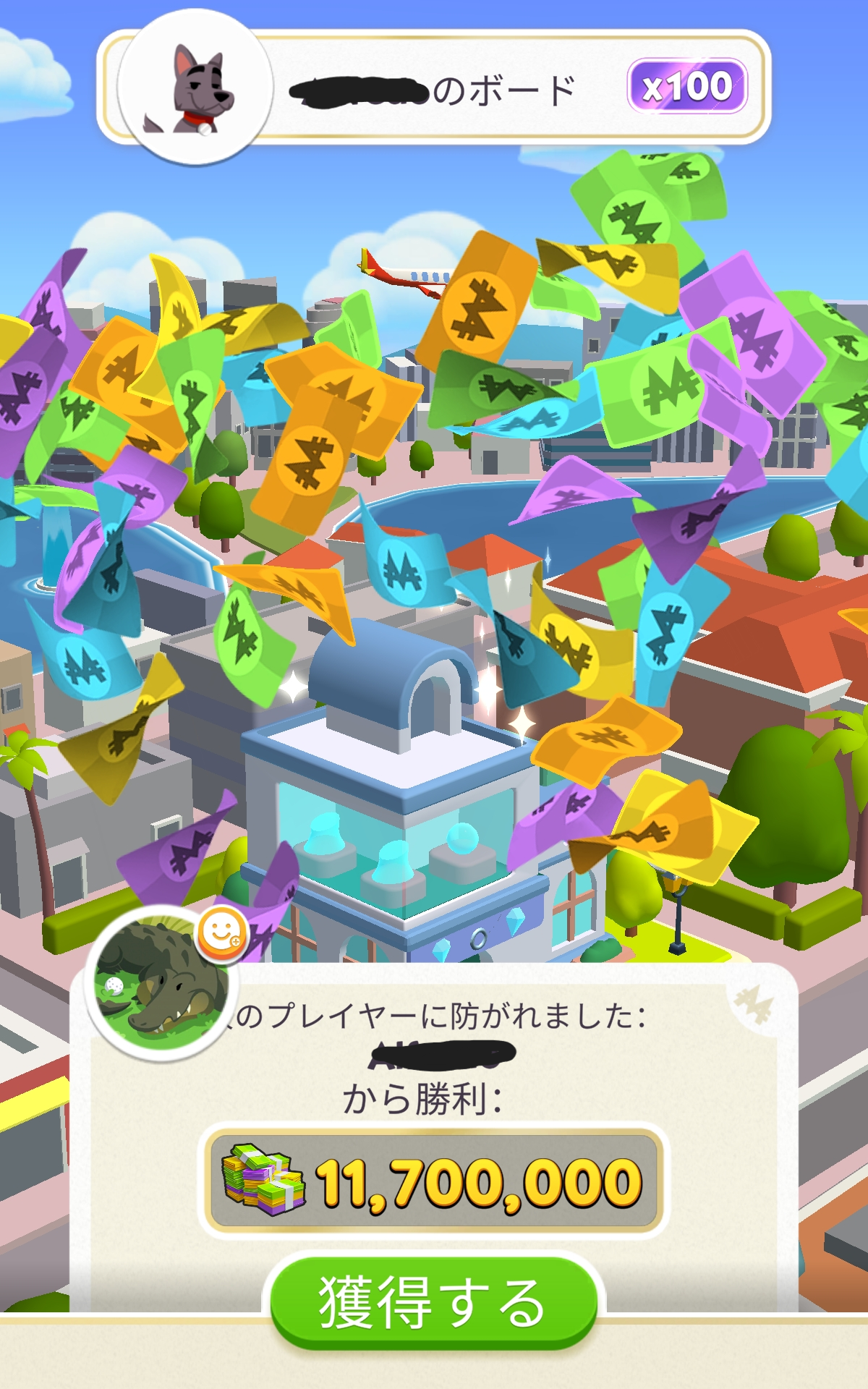Tap the green 獲得する collect button

click(433, 1302)
